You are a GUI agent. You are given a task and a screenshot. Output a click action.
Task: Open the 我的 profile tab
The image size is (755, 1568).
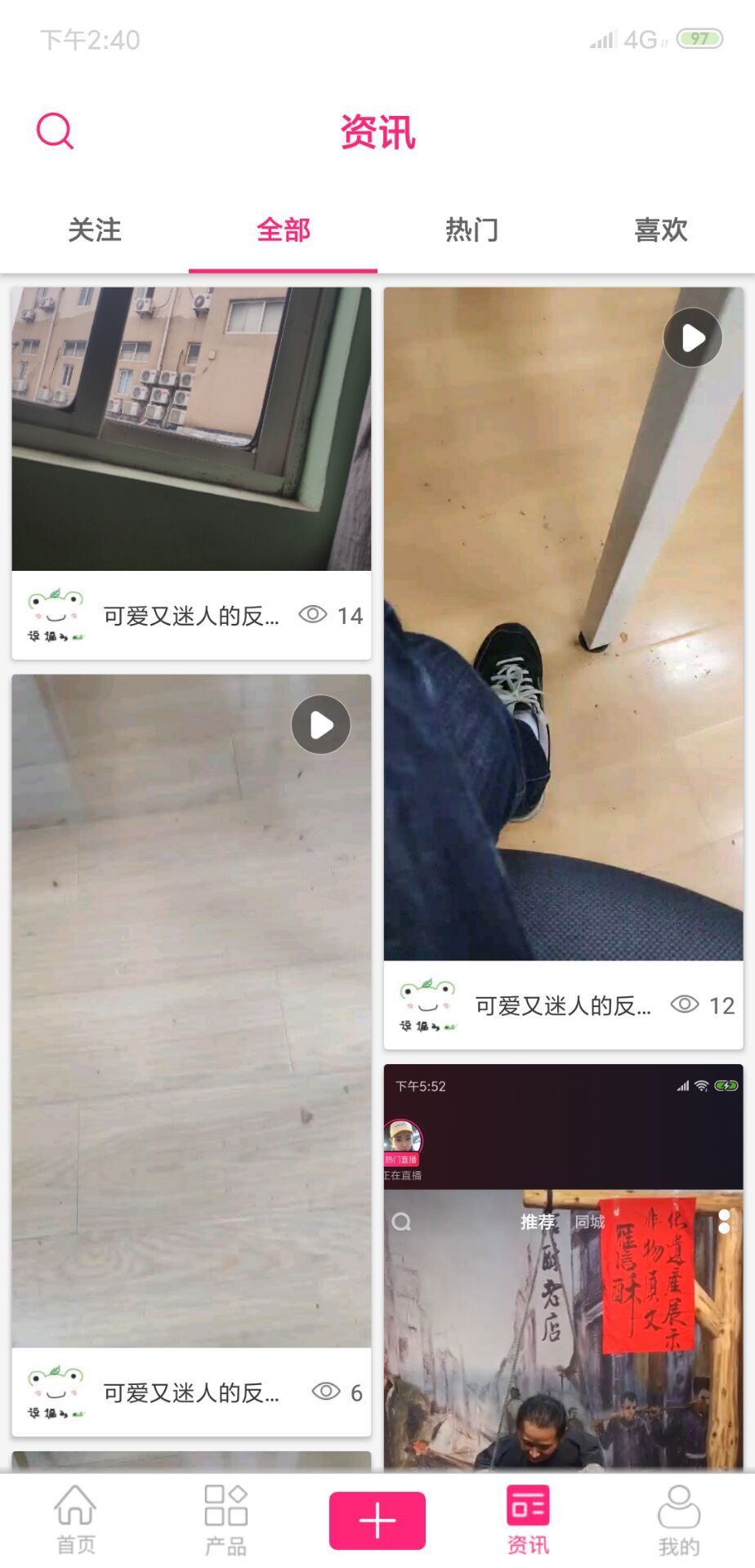point(679,1520)
